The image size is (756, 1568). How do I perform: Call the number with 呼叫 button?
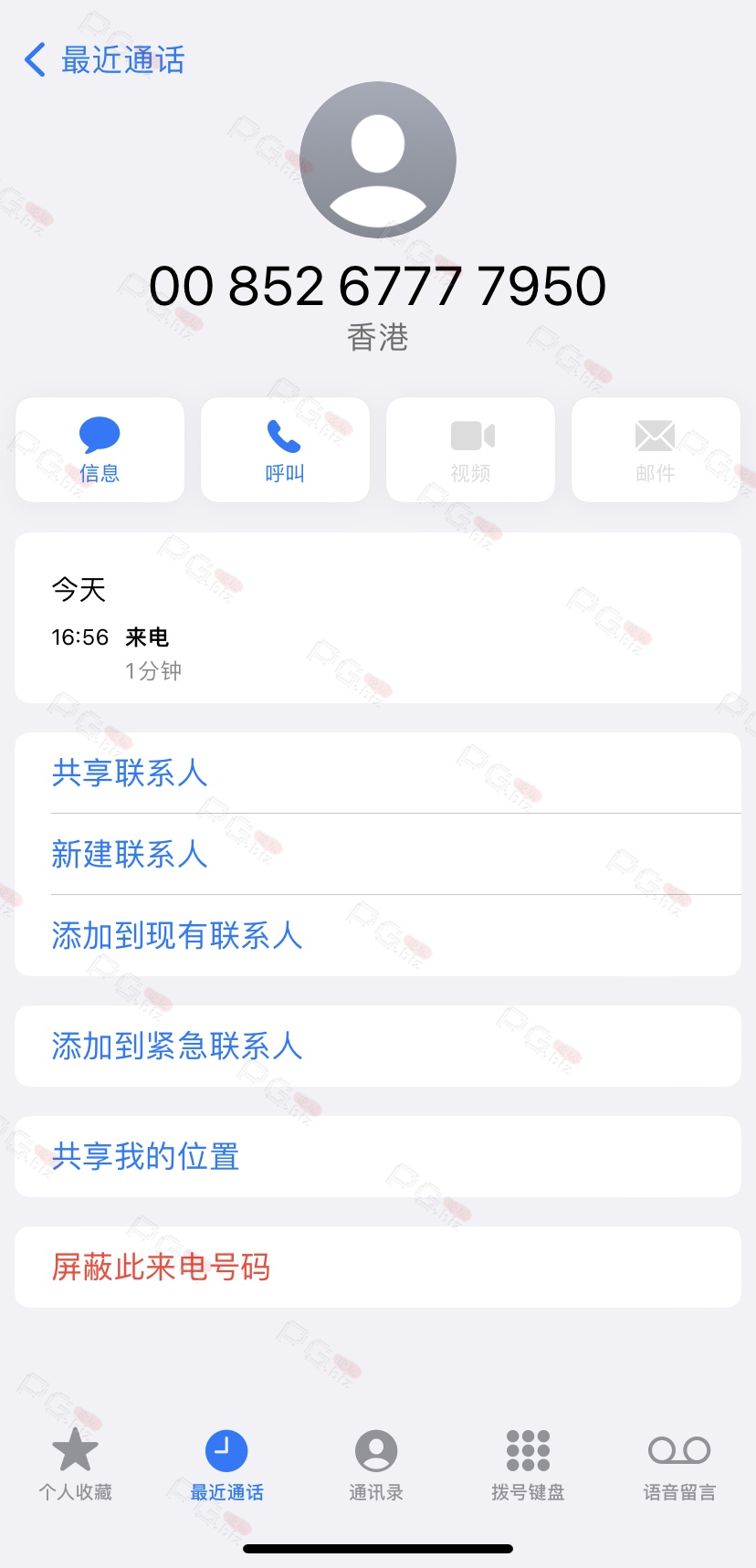(285, 449)
